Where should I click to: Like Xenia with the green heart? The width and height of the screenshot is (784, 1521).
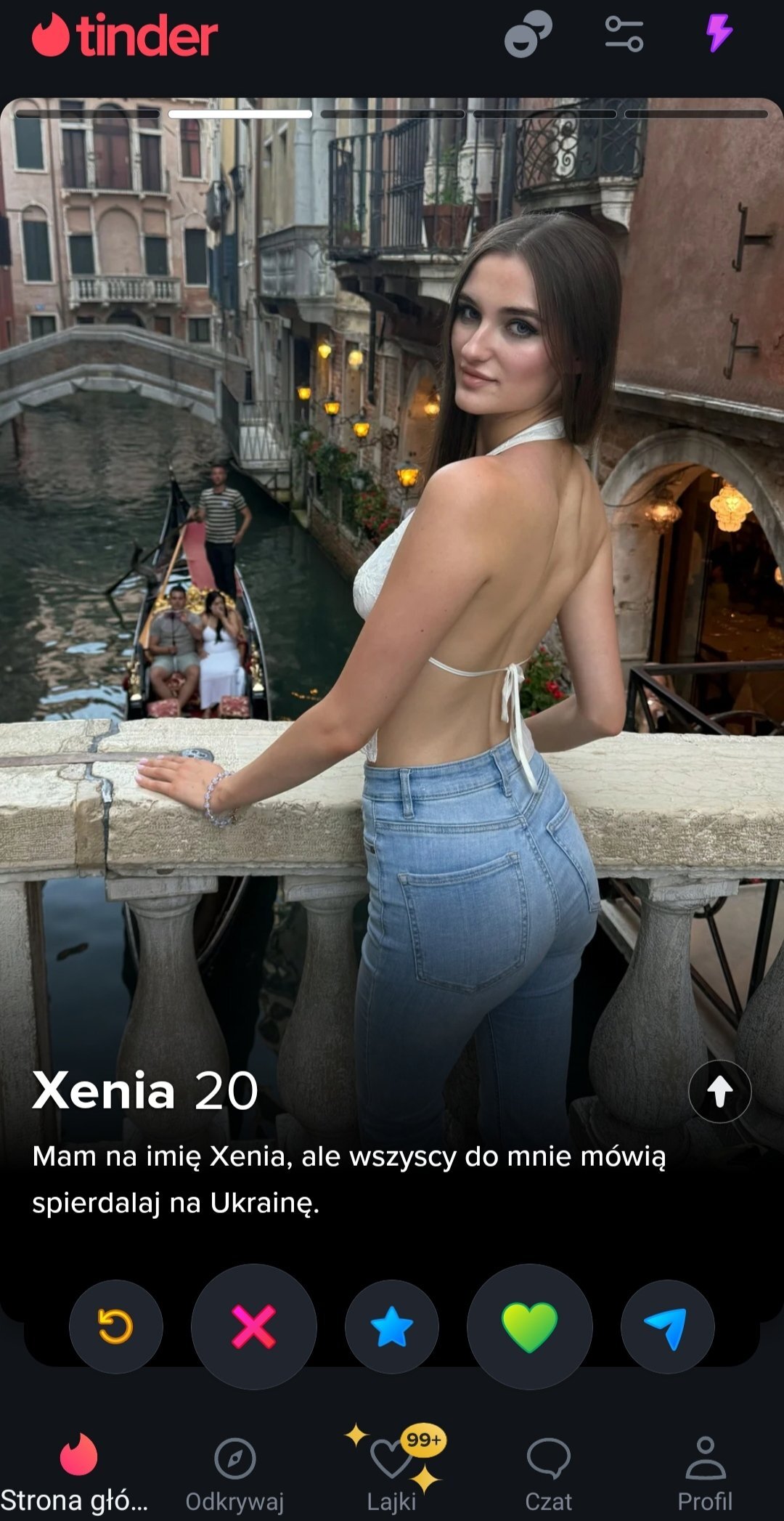click(530, 1326)
